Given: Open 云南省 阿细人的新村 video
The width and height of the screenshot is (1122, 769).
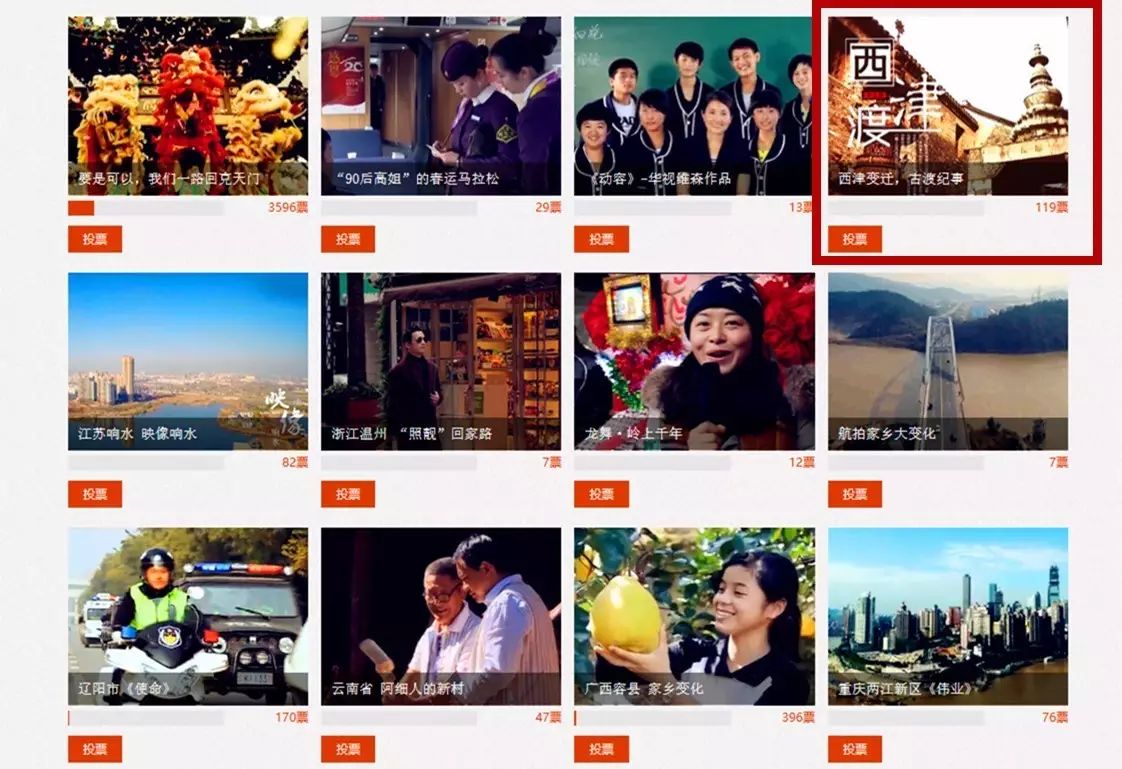Looking at the screenshot, I should point(440,616).
